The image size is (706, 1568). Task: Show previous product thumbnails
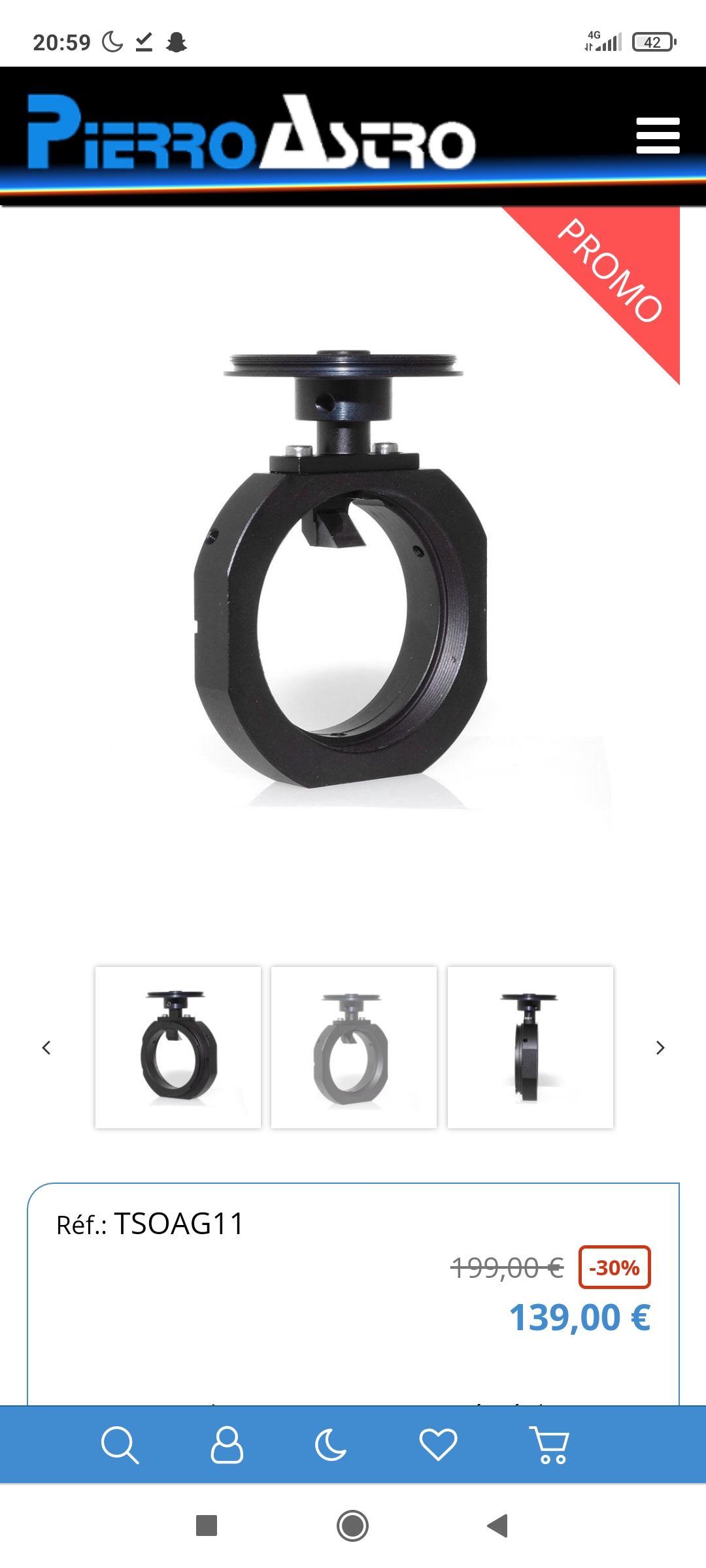tap(46, 1048)
